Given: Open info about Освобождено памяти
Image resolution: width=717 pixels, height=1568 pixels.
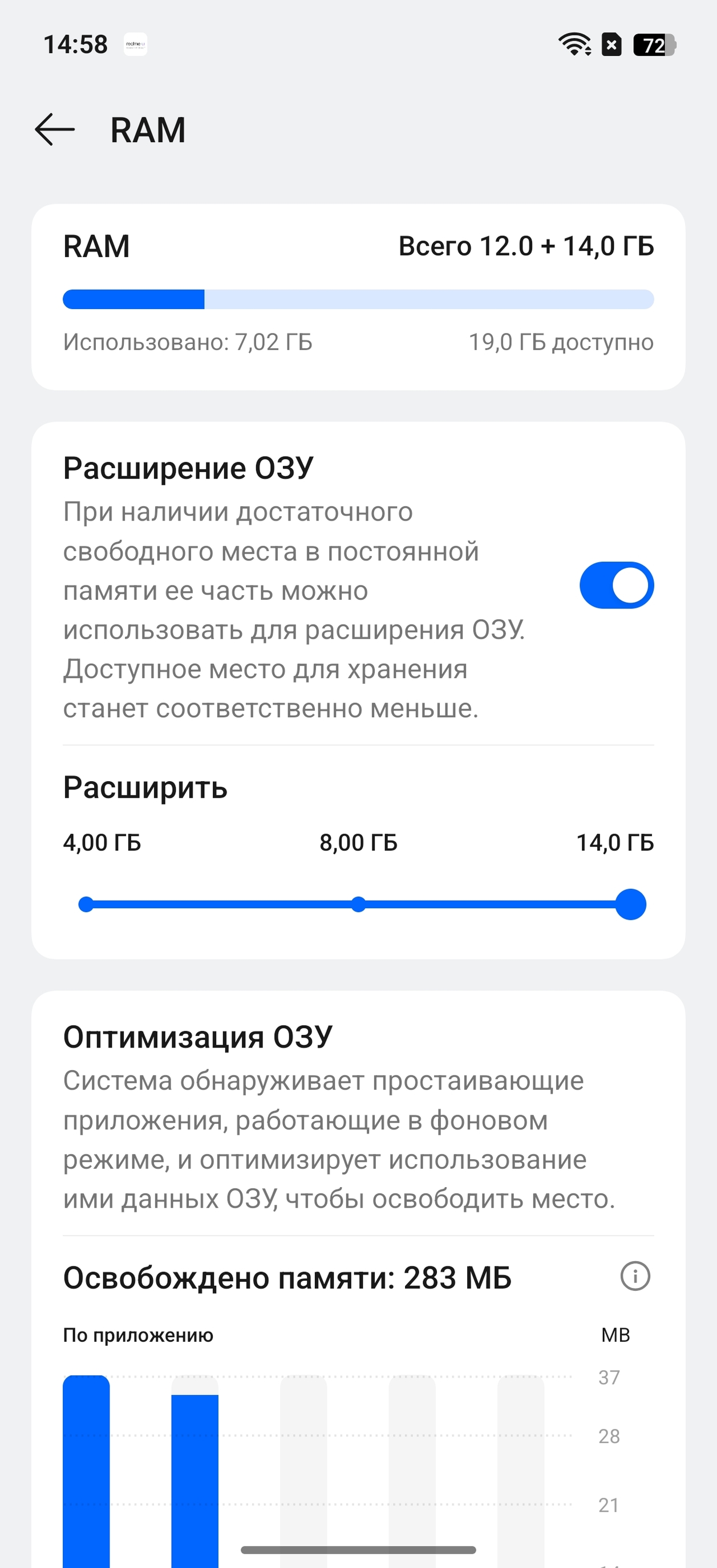Looking at the screenshot, I should pos(635,1275).
